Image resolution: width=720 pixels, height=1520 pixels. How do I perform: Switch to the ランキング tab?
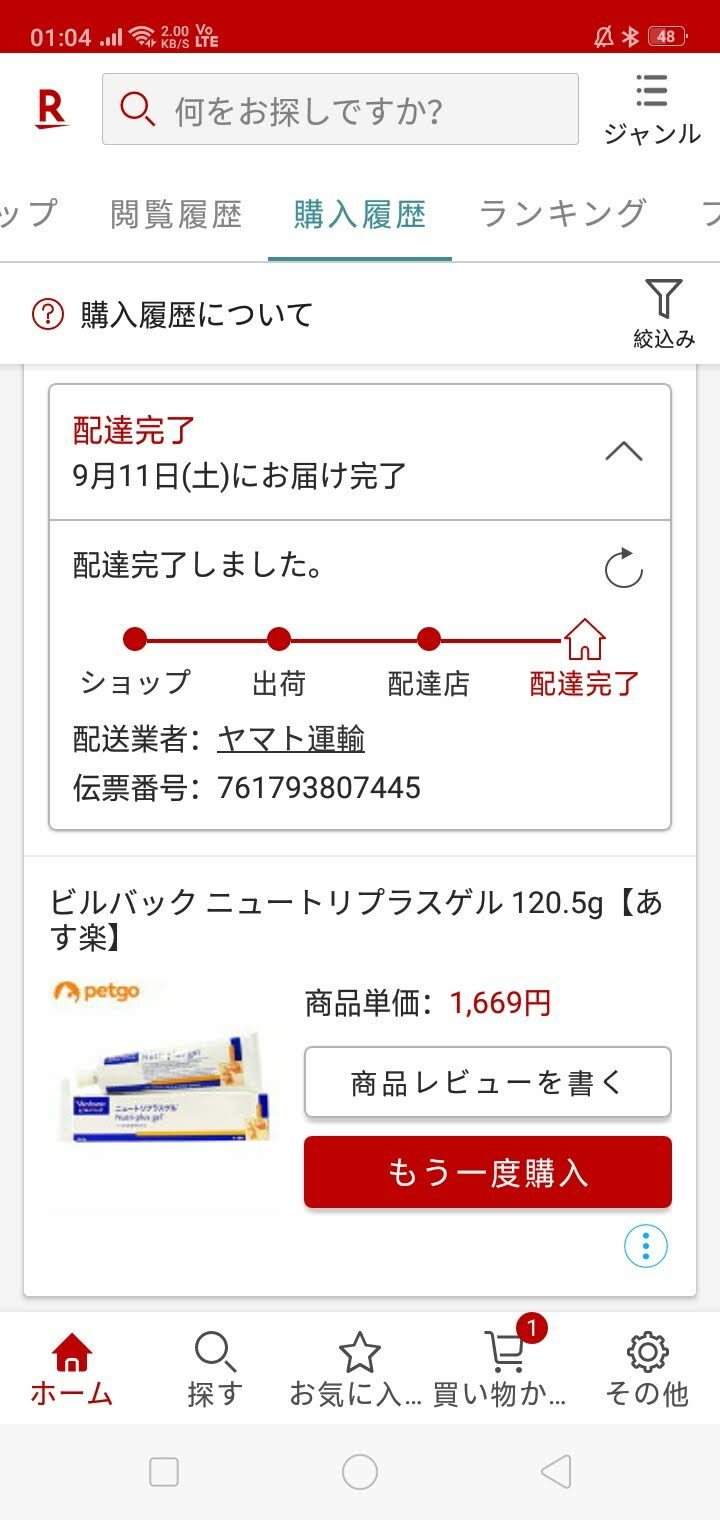[x=563, y=214]
